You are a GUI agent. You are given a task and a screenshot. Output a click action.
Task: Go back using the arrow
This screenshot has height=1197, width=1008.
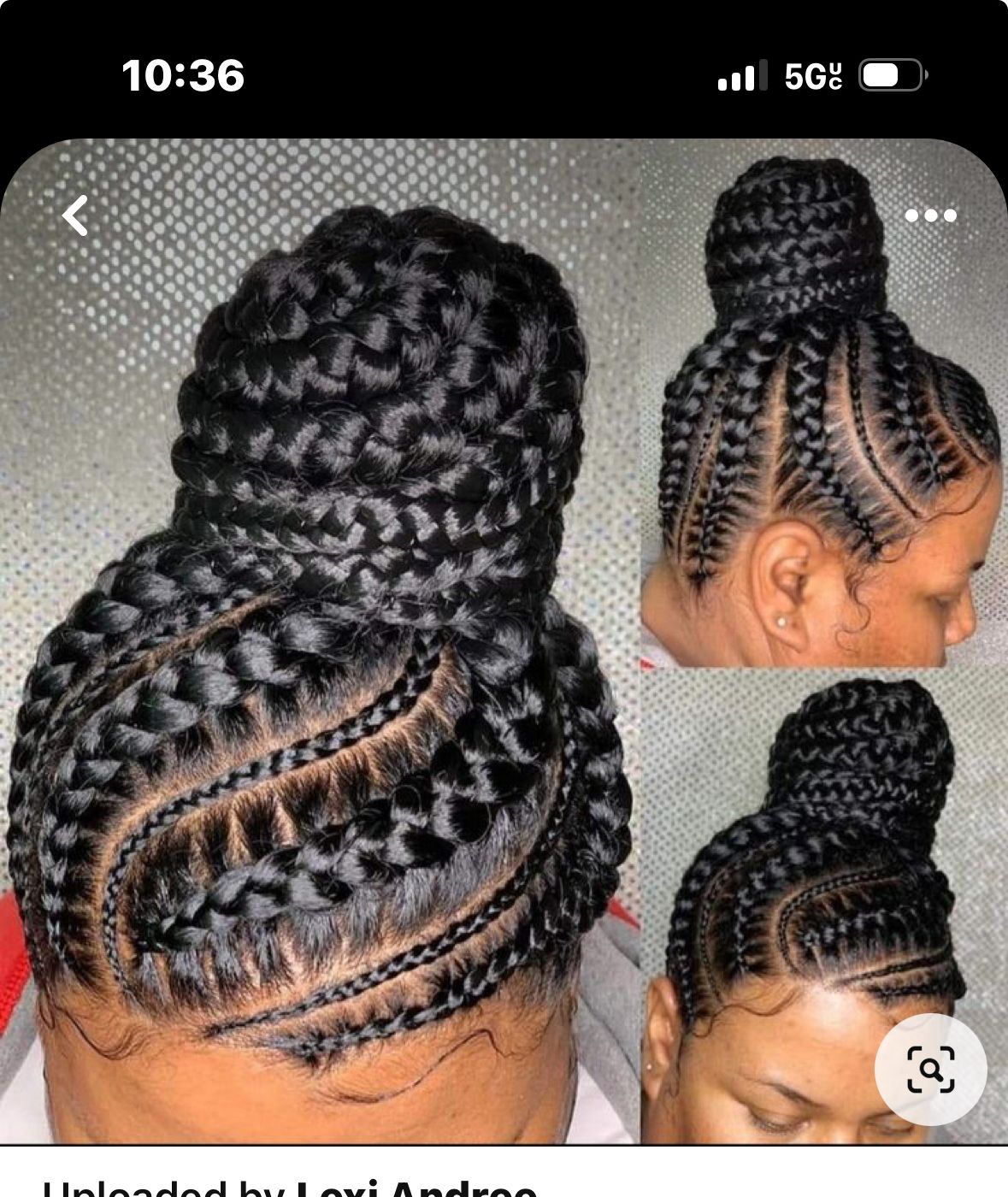(75, 215)
